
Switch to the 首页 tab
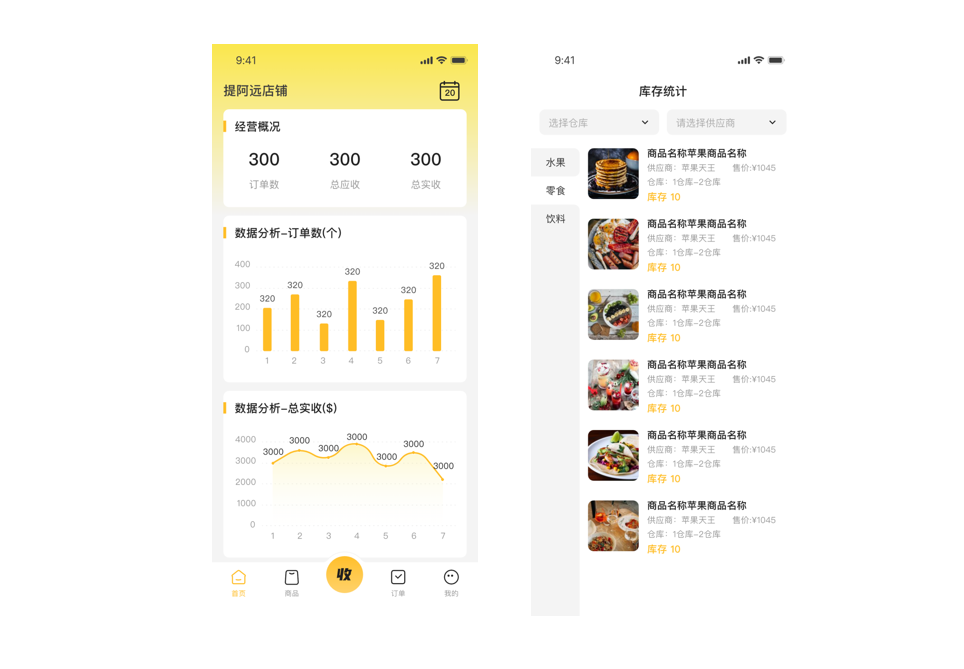238,582
